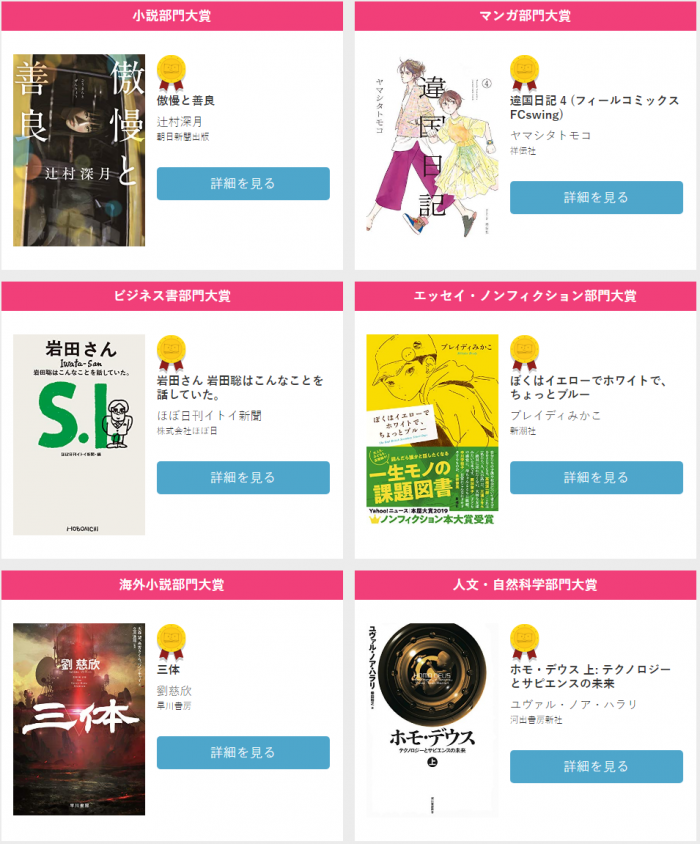Open the ホモ・デウス book cover

coord(432,718)
